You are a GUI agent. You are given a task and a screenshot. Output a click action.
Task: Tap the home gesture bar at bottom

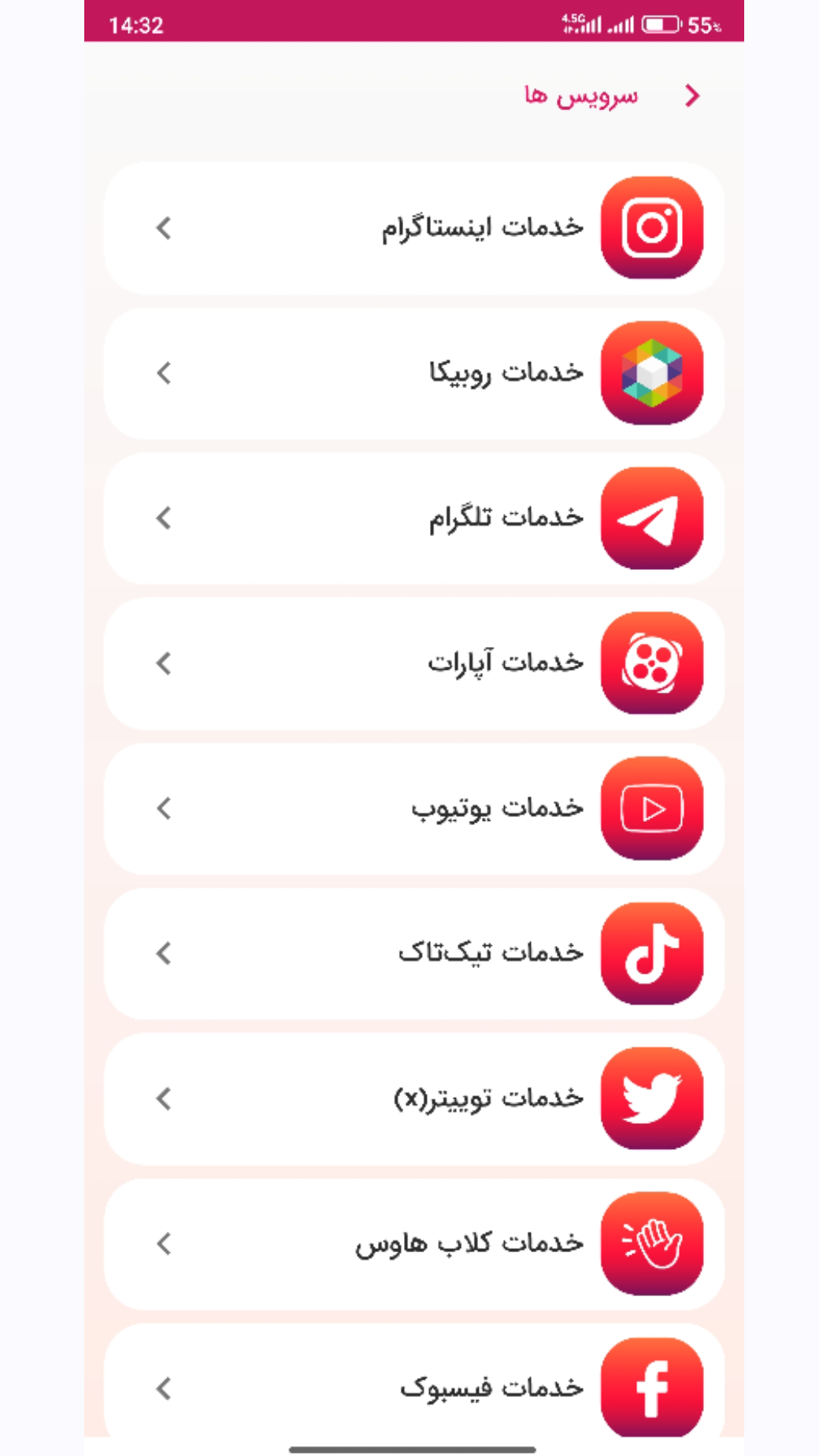point(409,1444)
